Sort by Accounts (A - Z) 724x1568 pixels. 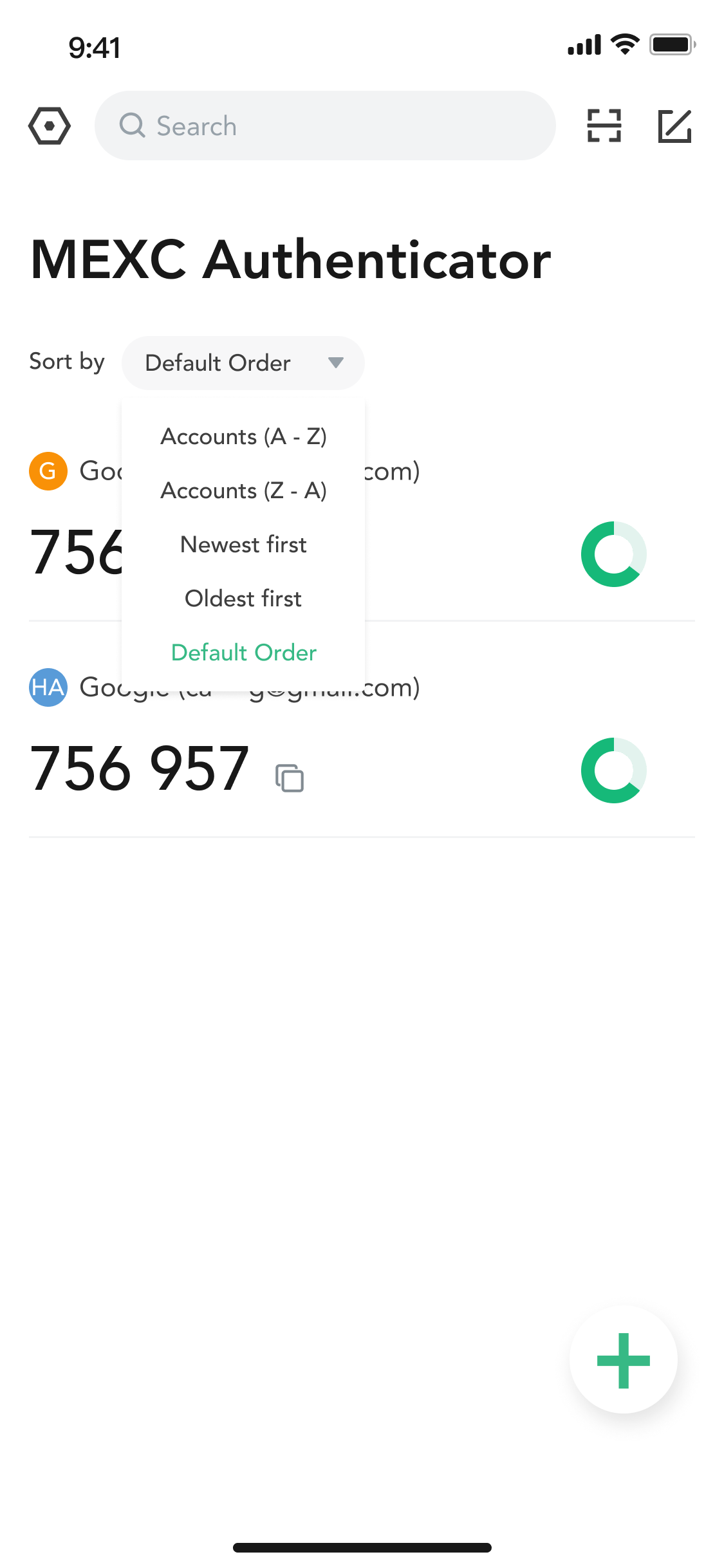[243, 437]
